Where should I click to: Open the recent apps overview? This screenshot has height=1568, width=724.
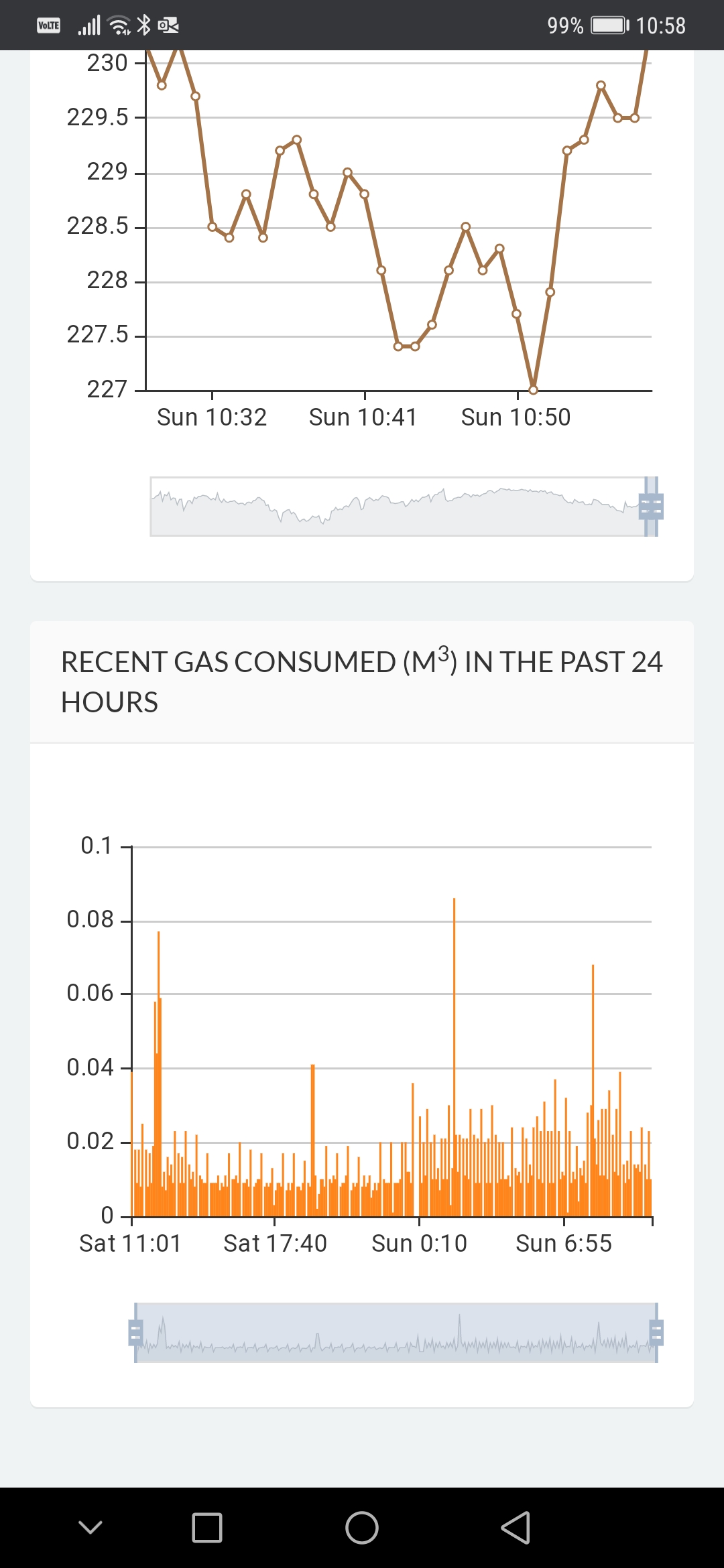207,1528
